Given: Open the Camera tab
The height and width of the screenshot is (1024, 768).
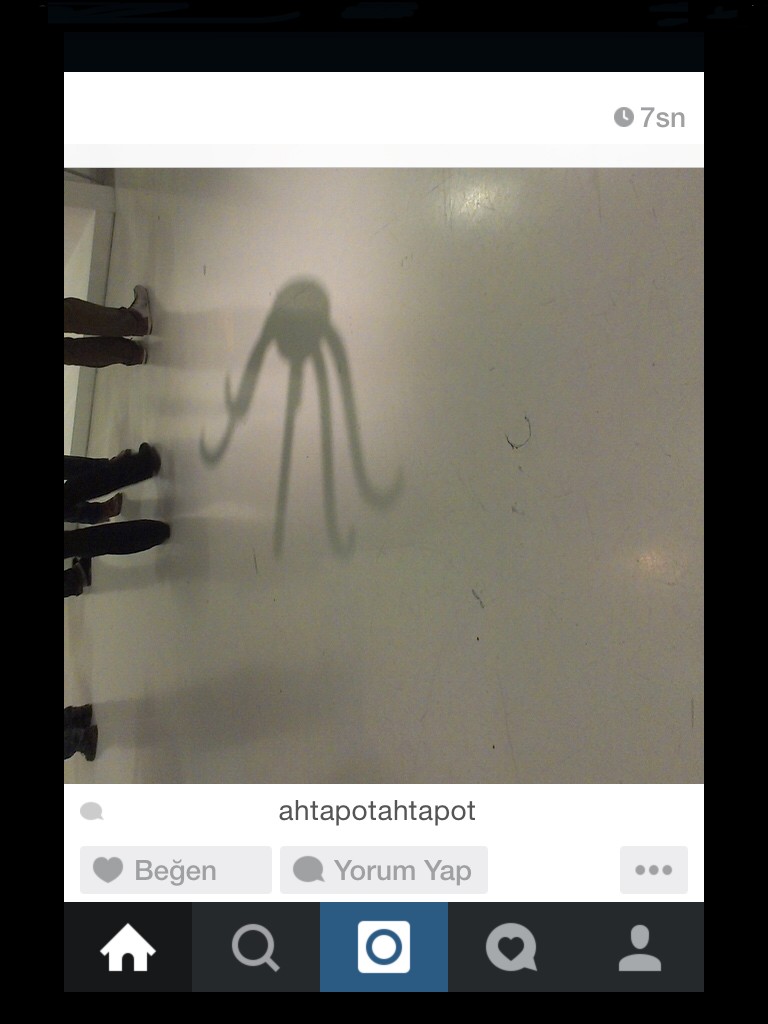Looking at the screenshot, I should click(x=384, y=947).
